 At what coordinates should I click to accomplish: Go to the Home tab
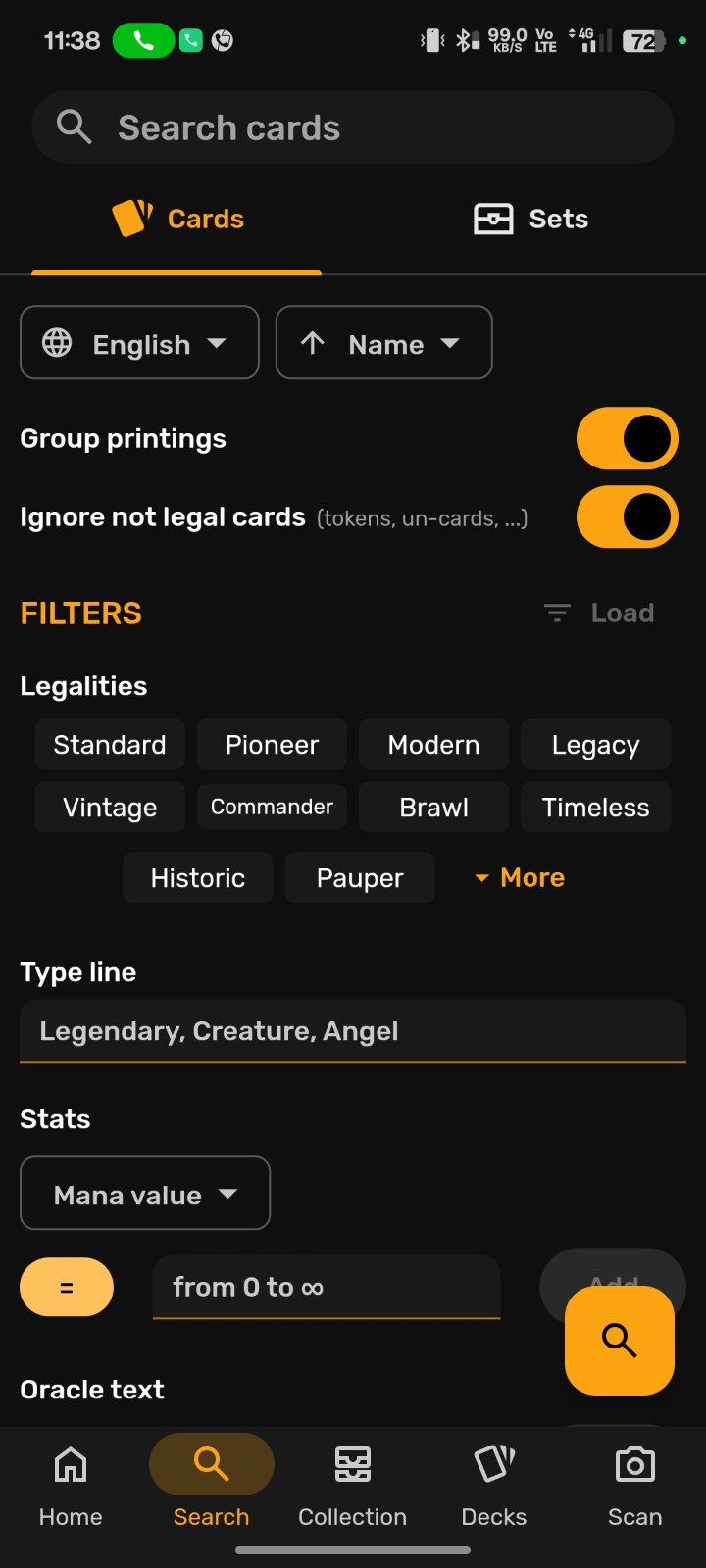[71, 1487]
